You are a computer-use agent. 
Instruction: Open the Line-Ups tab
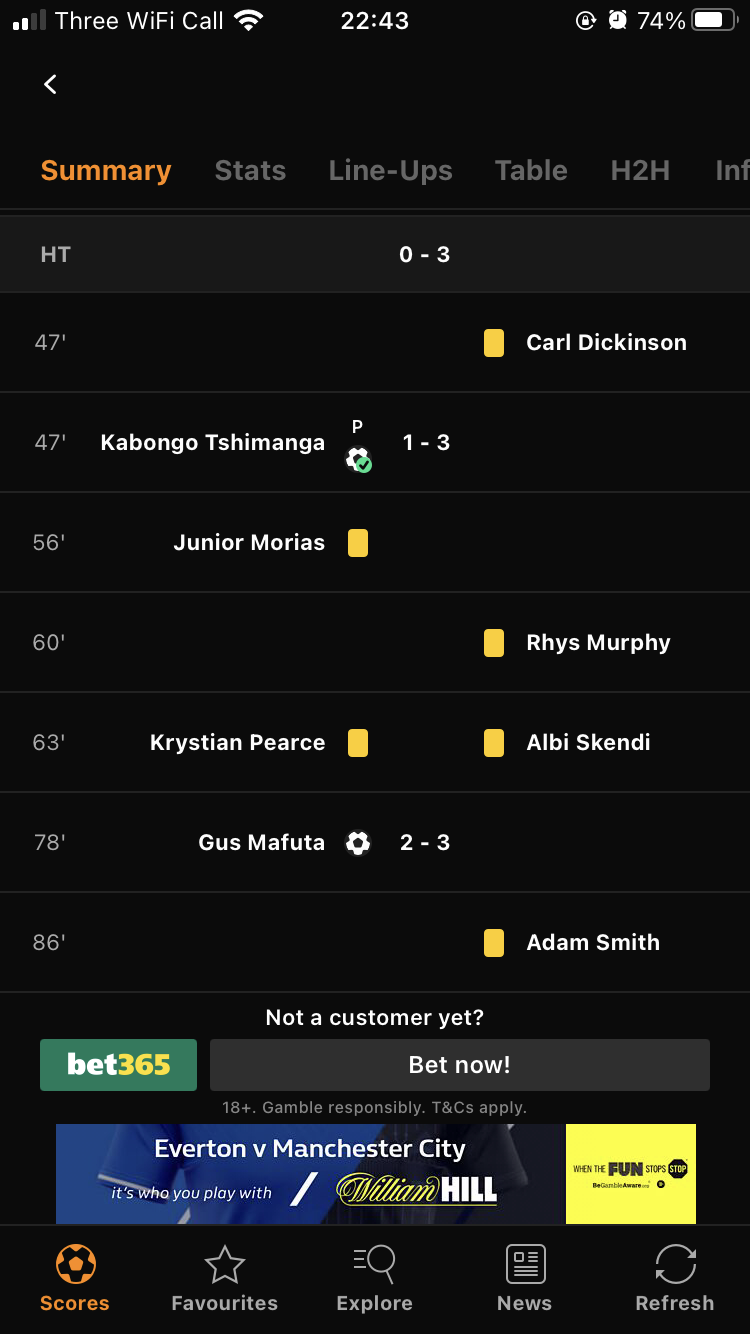click(x=391, y=171)
